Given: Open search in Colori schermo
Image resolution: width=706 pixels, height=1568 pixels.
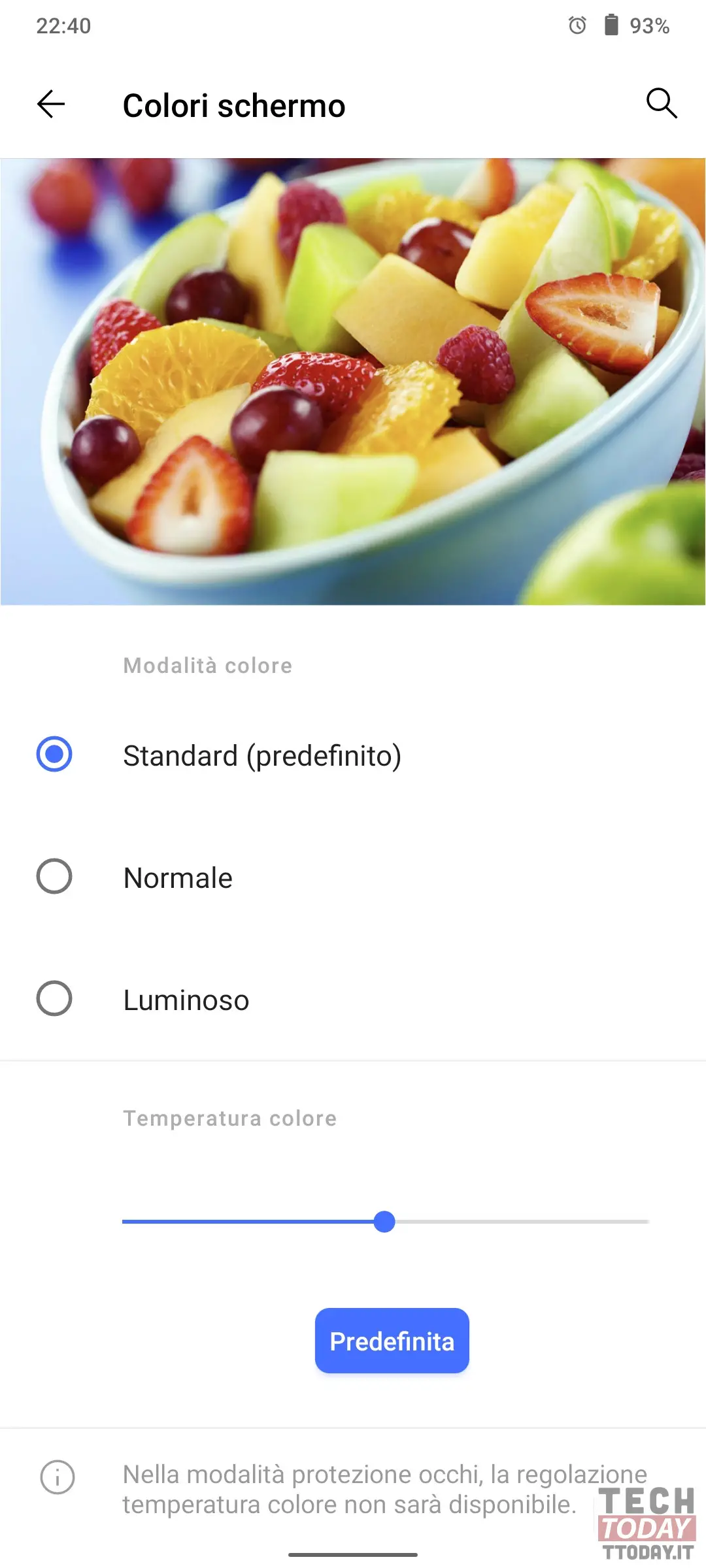Looking at the screenshot, I should [661, 103].
